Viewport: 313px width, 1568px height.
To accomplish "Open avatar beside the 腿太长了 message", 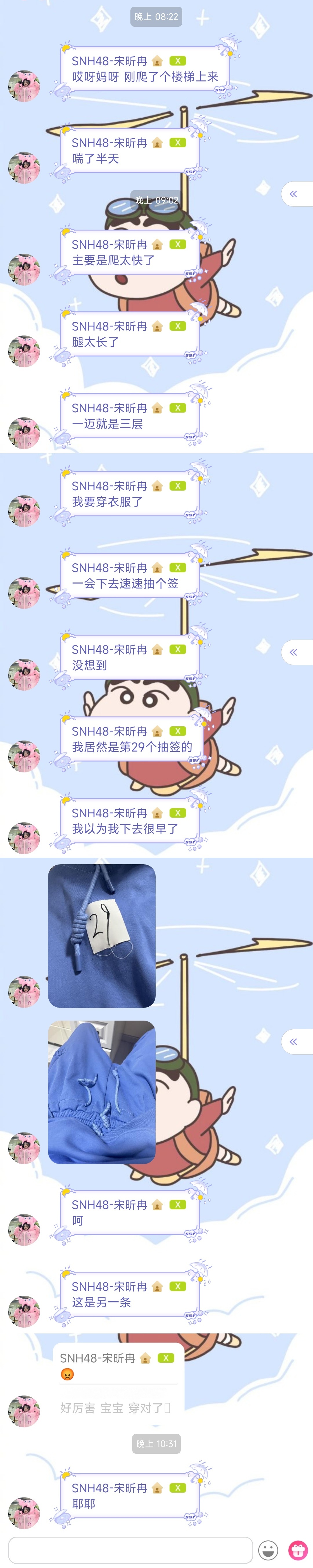I will coord(24,351).
